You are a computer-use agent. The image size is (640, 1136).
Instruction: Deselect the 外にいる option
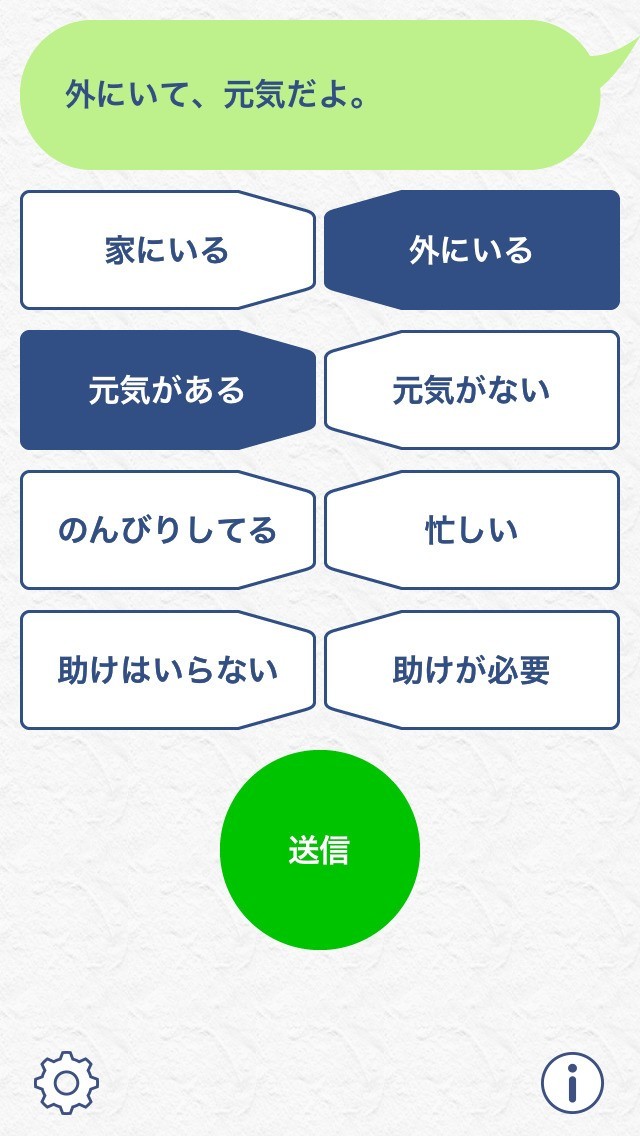[x=471, y=250]
